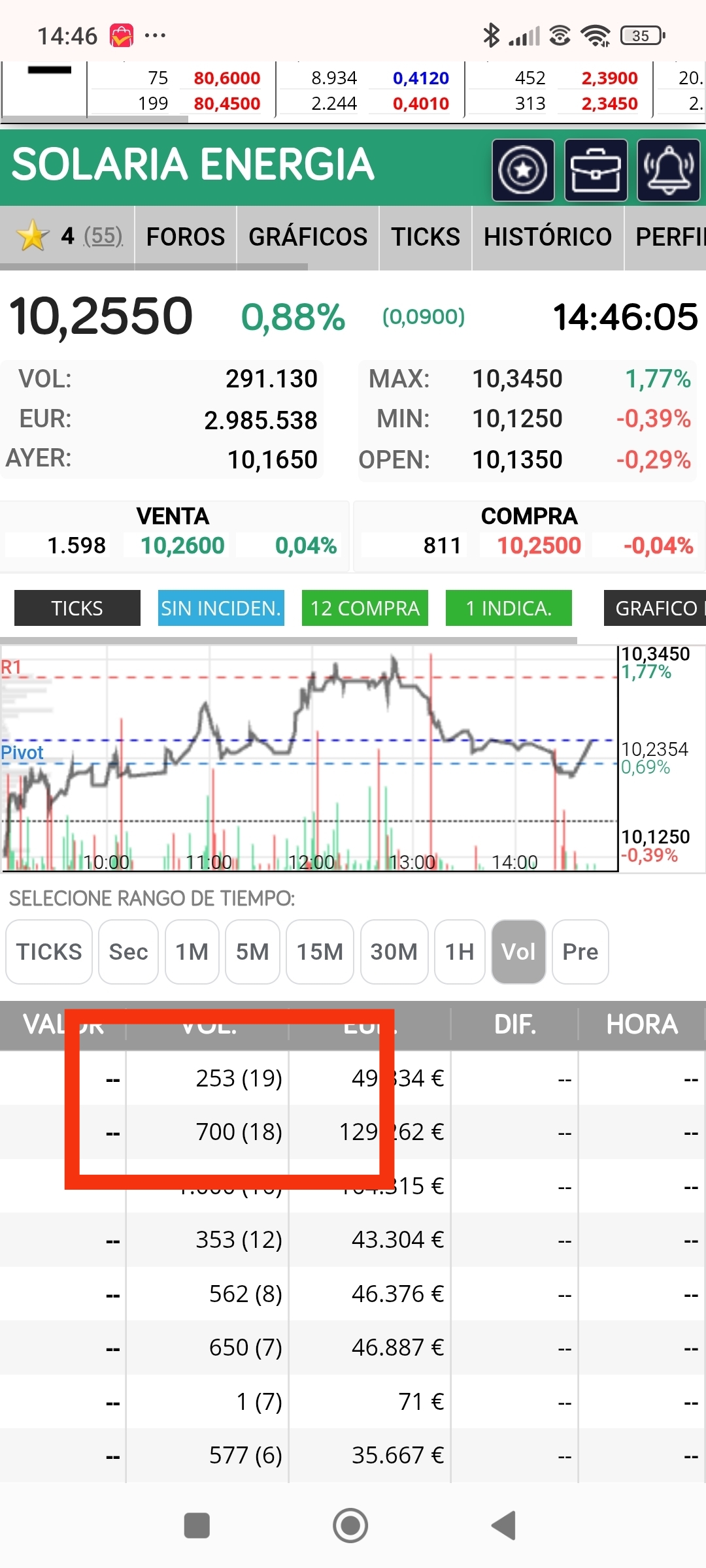The width and height of the screenshot is (706, 1568).
Task: Tap the star rating 4 (55) tab
Action: (68, 237)
